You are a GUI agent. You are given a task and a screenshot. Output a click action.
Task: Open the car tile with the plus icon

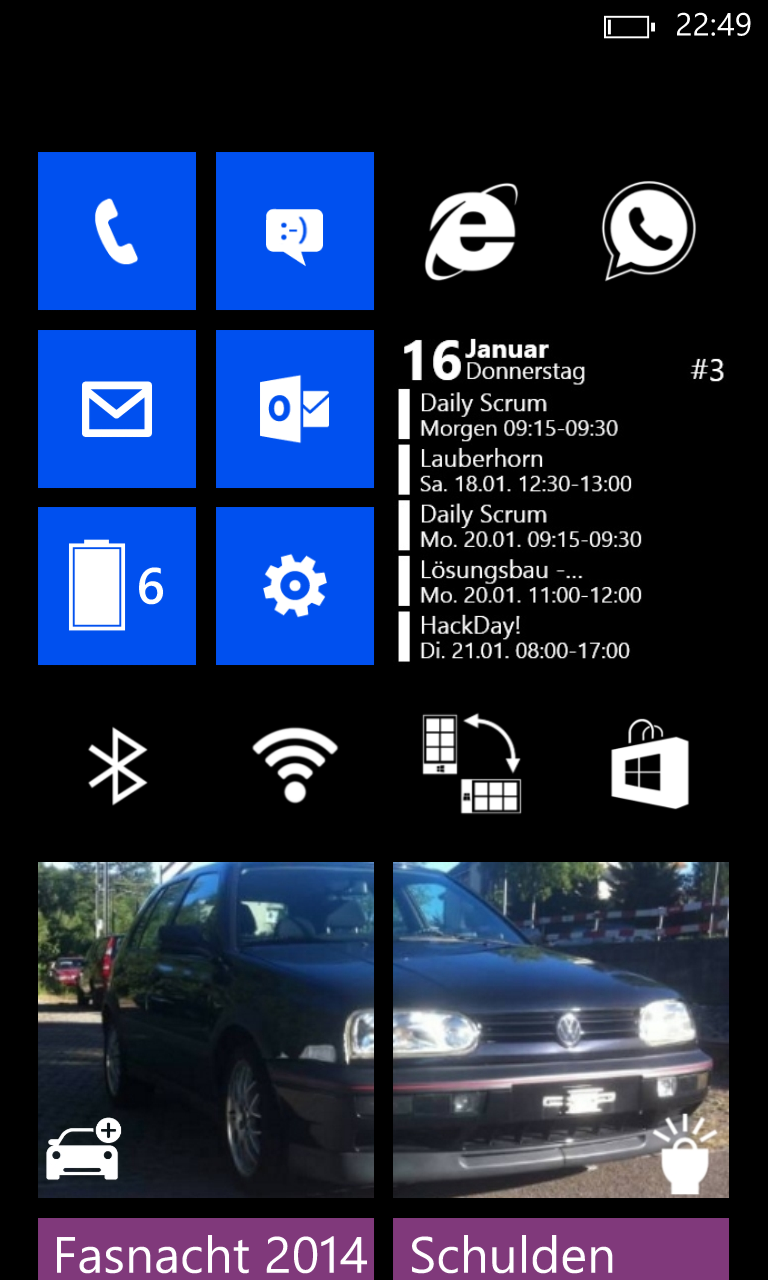[x=206, y=1030]
